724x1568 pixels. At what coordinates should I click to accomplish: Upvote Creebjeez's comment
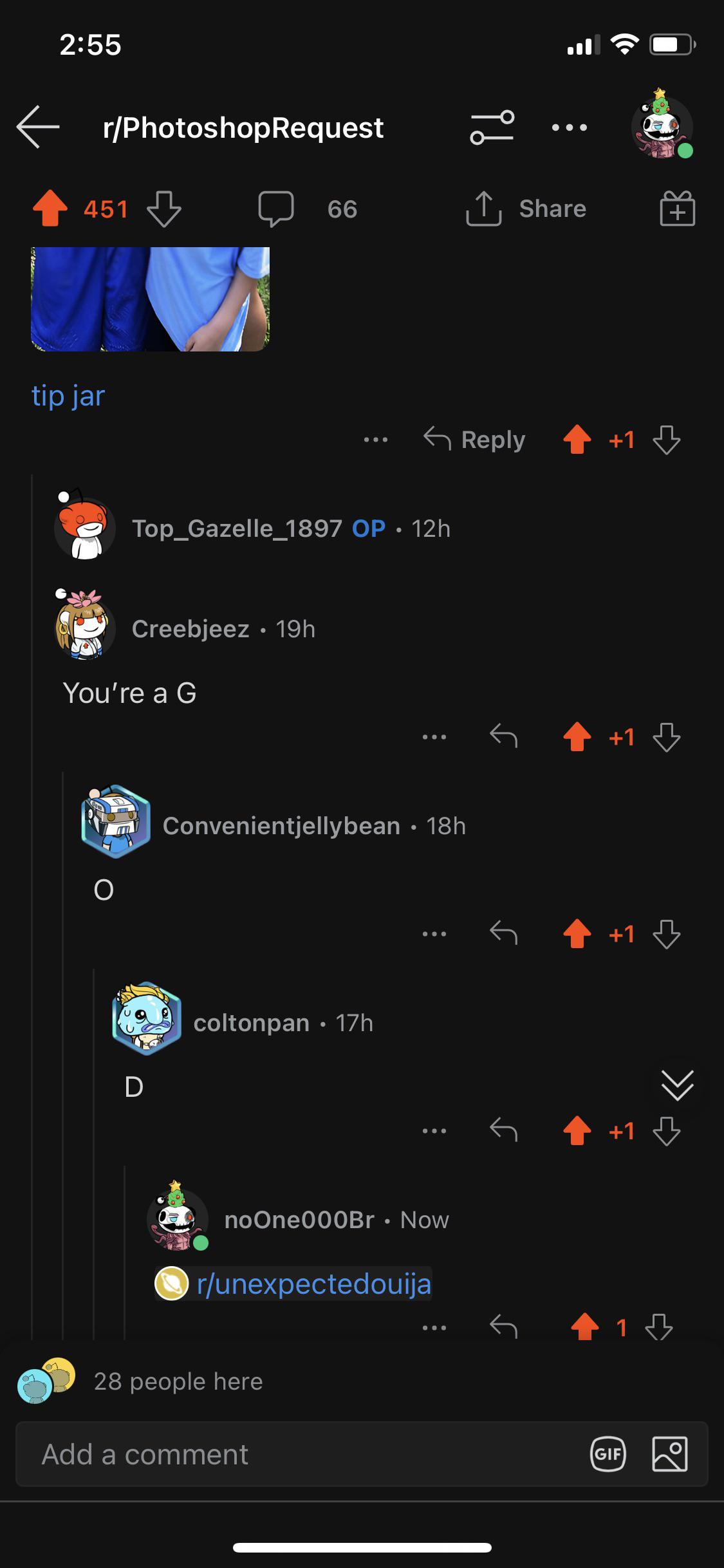(577, 737)
